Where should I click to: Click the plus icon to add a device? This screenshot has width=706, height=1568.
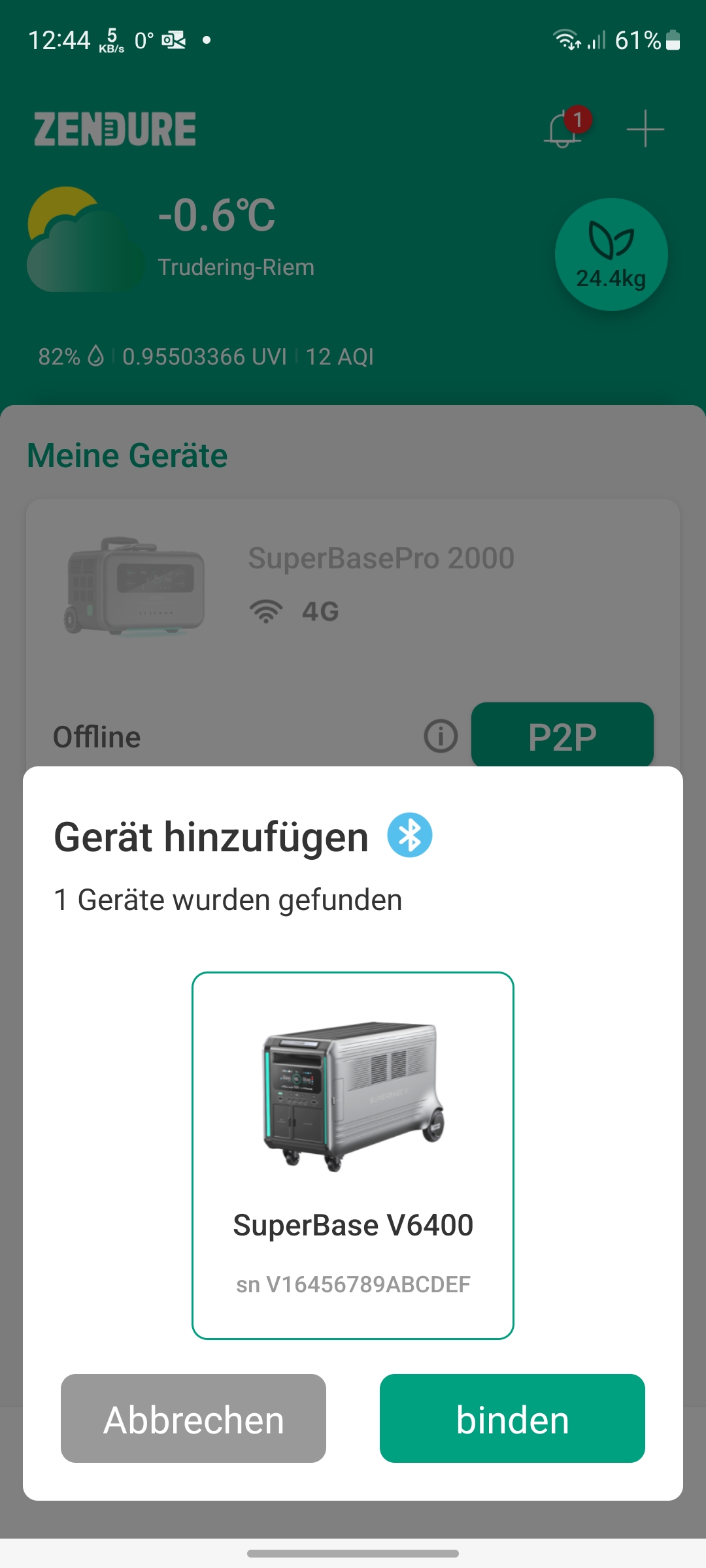coord(645,129)
